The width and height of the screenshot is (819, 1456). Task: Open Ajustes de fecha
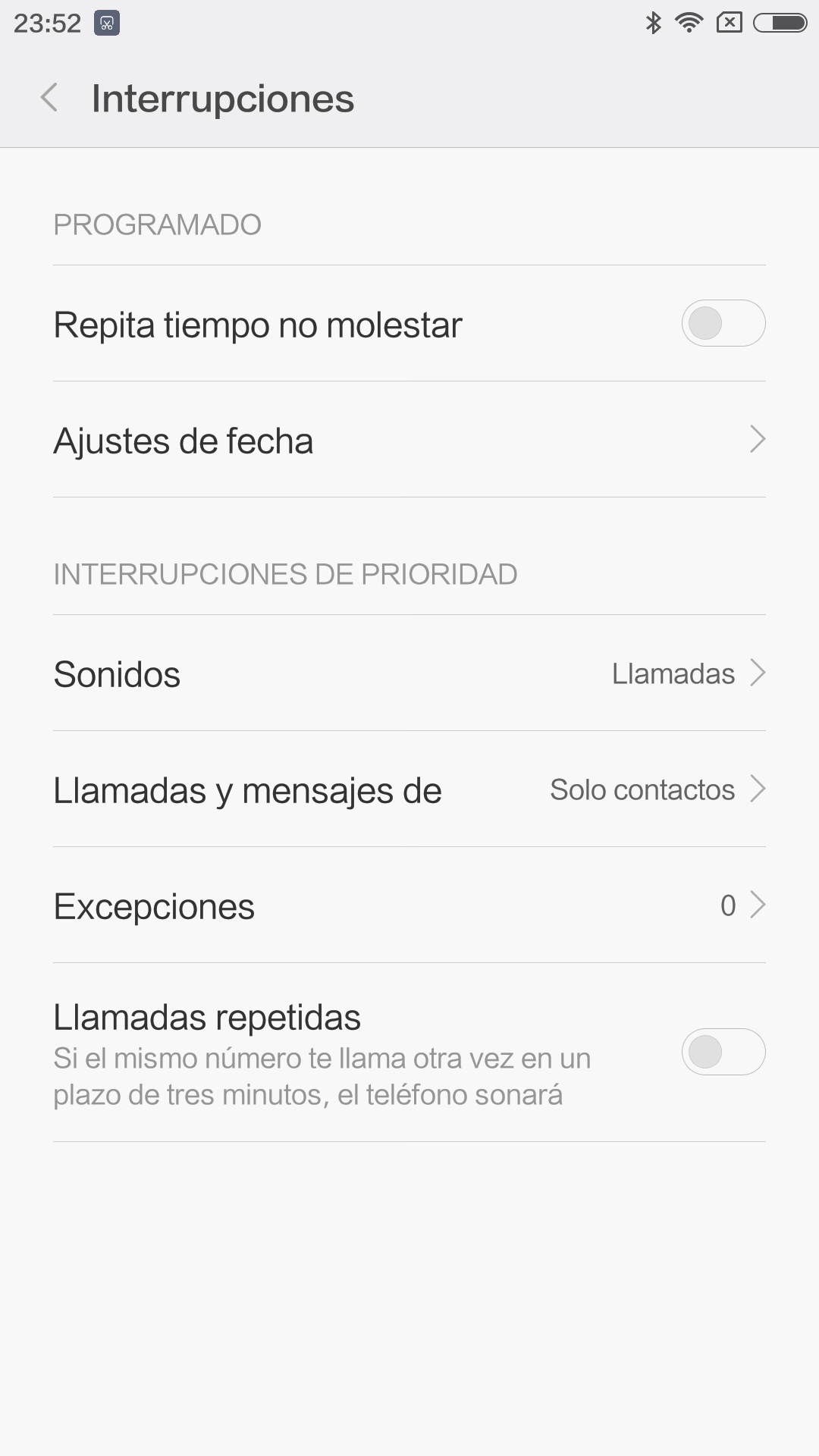tap(409, 440)
